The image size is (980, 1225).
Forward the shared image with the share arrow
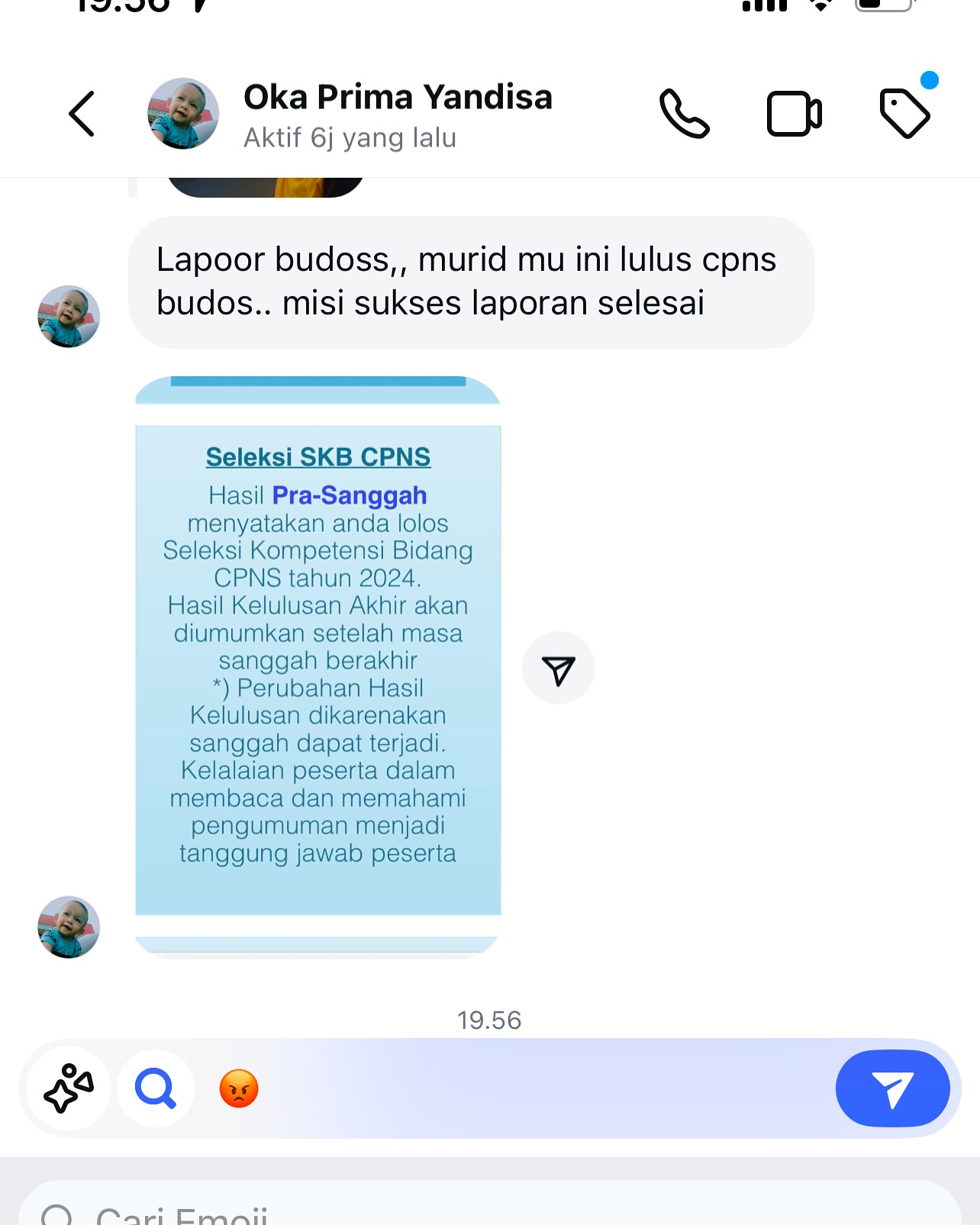click(x=558, y=669)
